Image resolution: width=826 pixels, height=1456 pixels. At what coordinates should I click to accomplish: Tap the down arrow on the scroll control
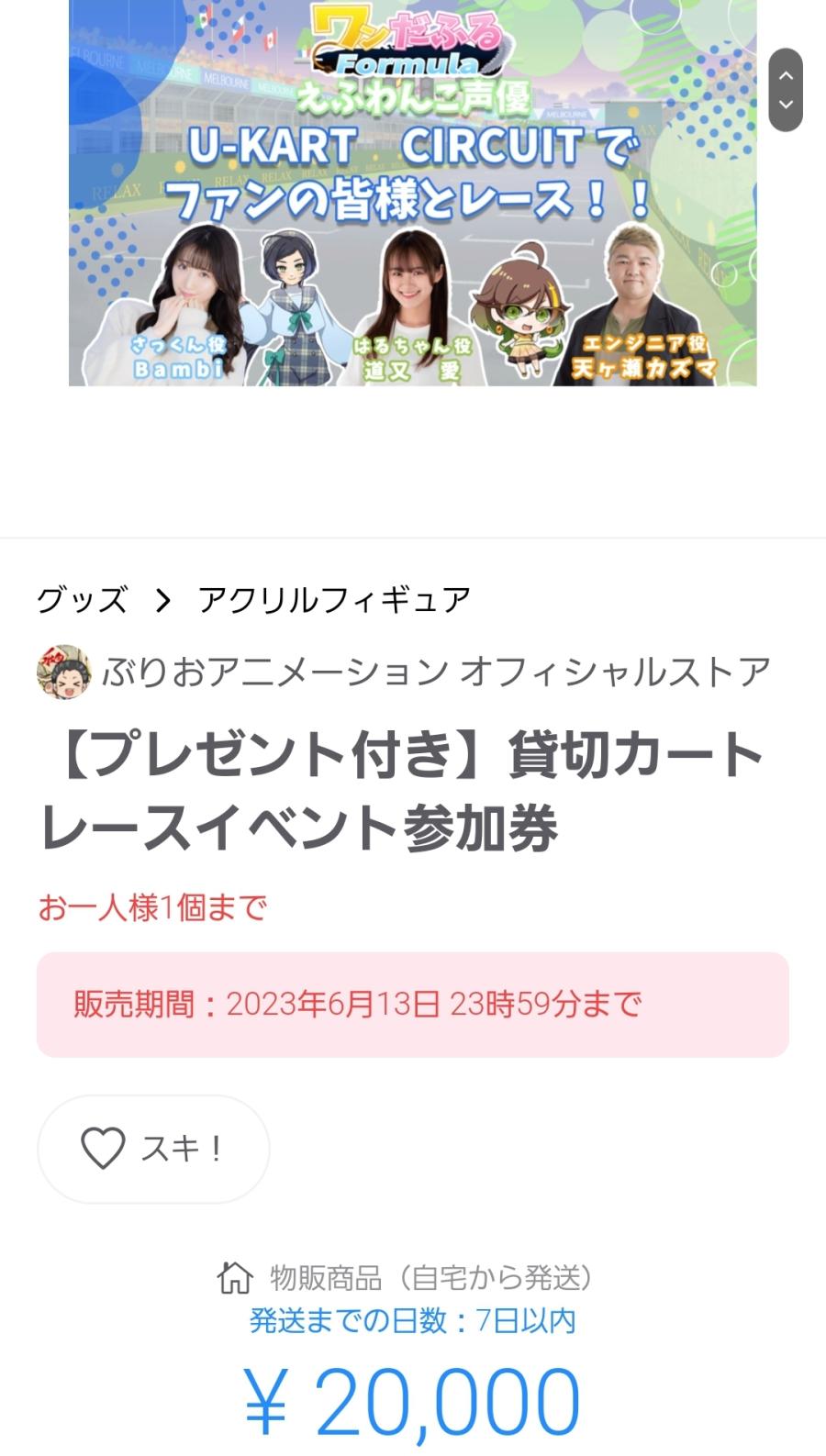pos(786,105)
